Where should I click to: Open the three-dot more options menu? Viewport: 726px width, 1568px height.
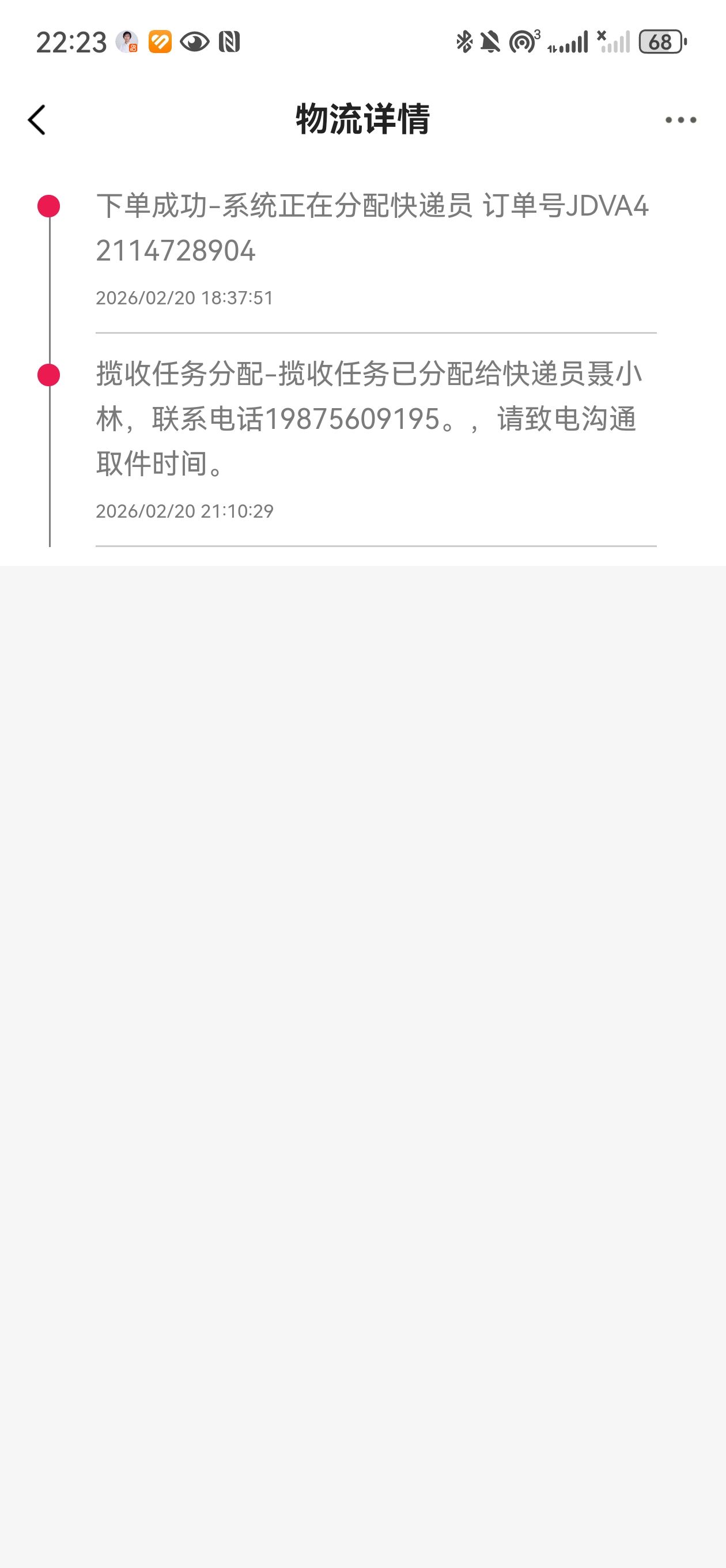pyautogui.click(x=680, y=120)
